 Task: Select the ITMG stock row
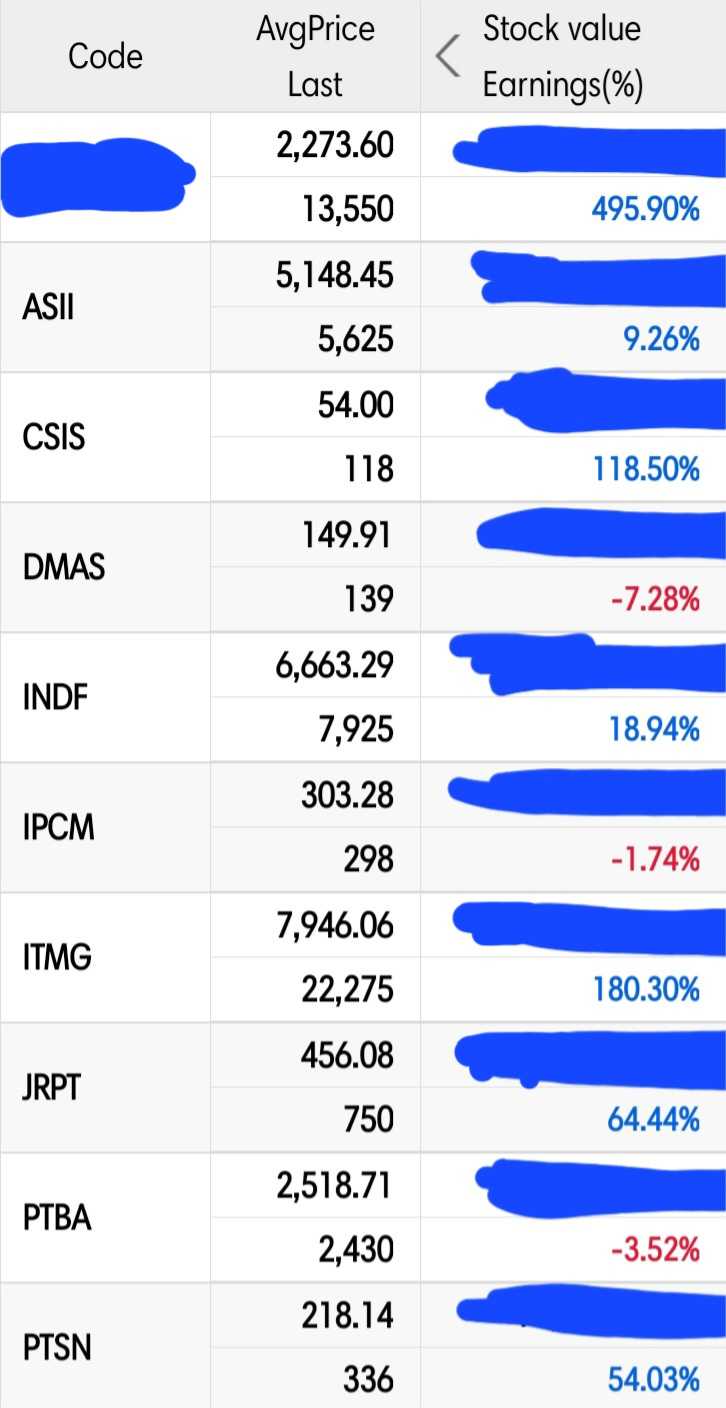pos(363,957)
